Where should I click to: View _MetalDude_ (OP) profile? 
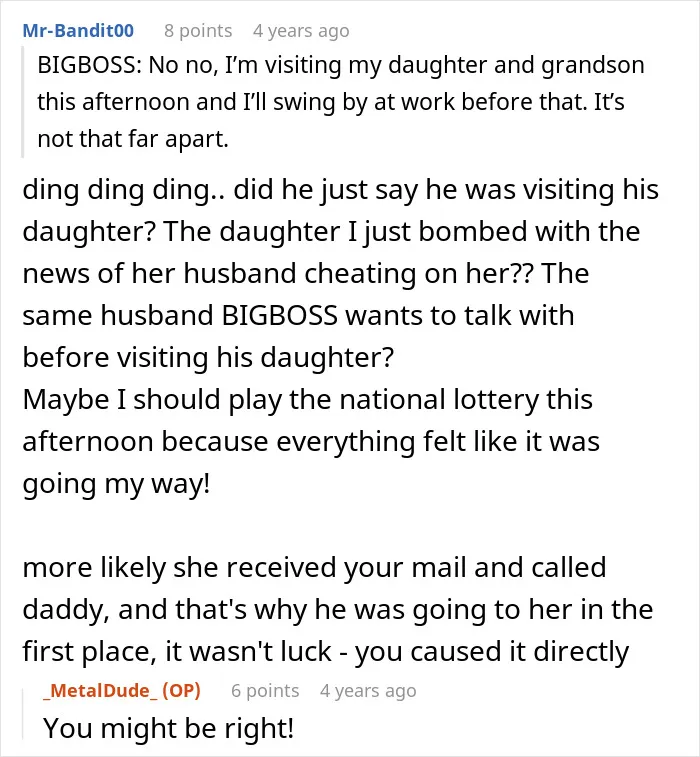[x=122, y=690]
